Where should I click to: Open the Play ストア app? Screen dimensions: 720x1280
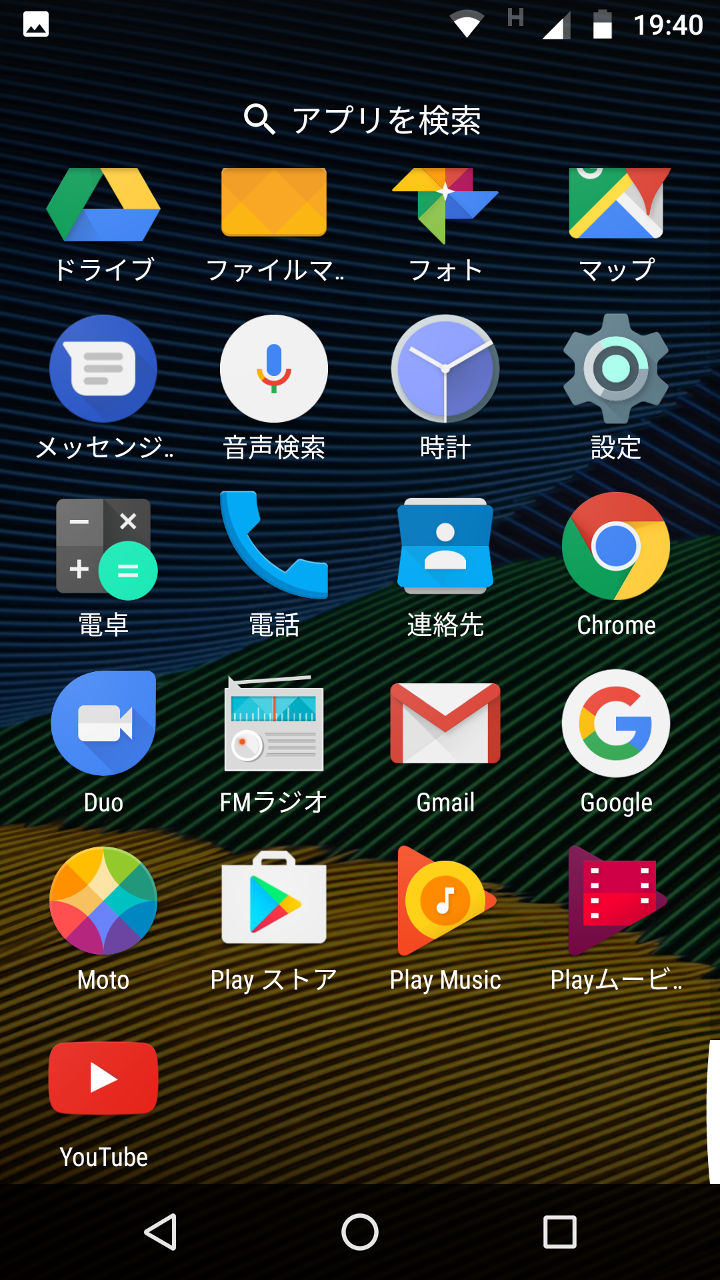click(x=274, y=901)
